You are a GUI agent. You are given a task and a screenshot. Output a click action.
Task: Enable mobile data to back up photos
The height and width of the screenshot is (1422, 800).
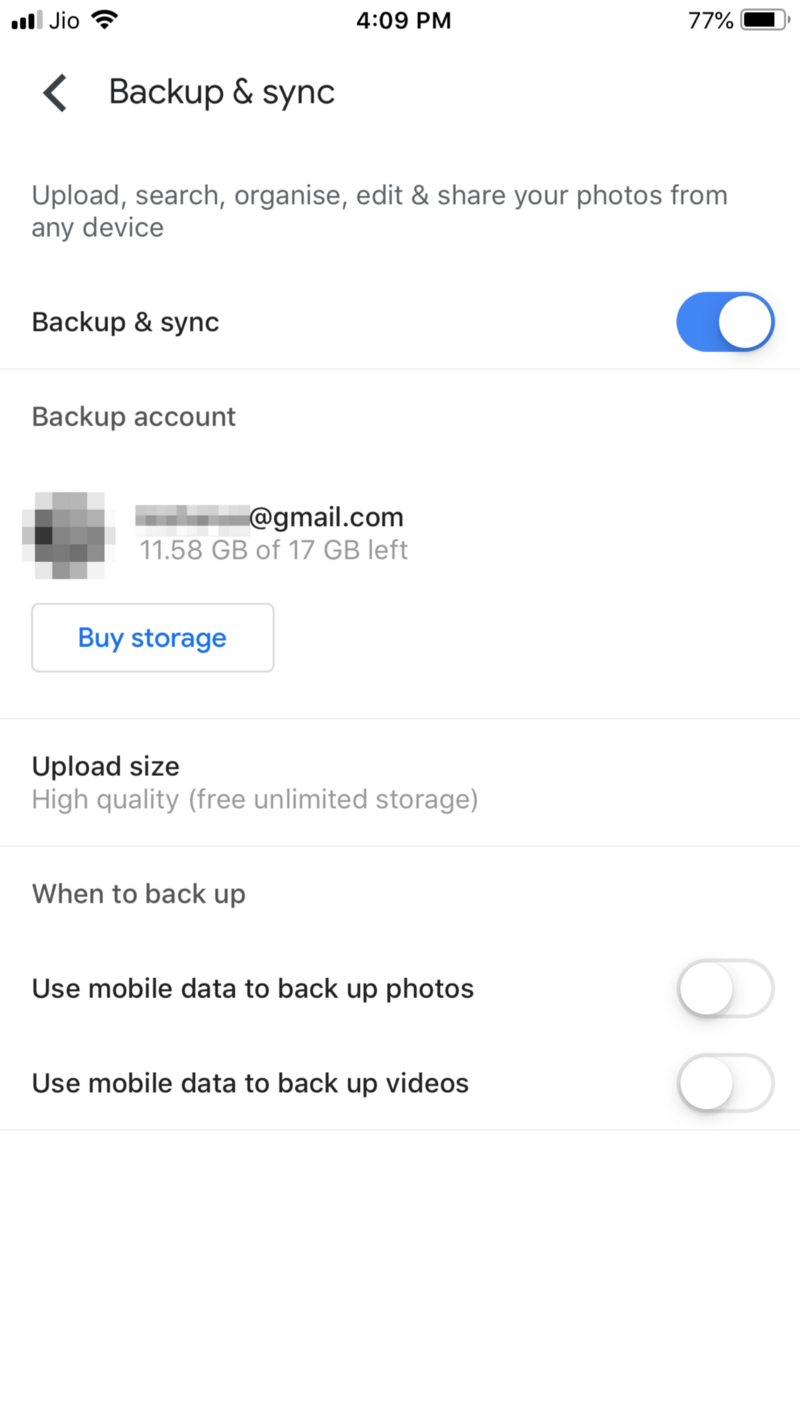(725, 988)
